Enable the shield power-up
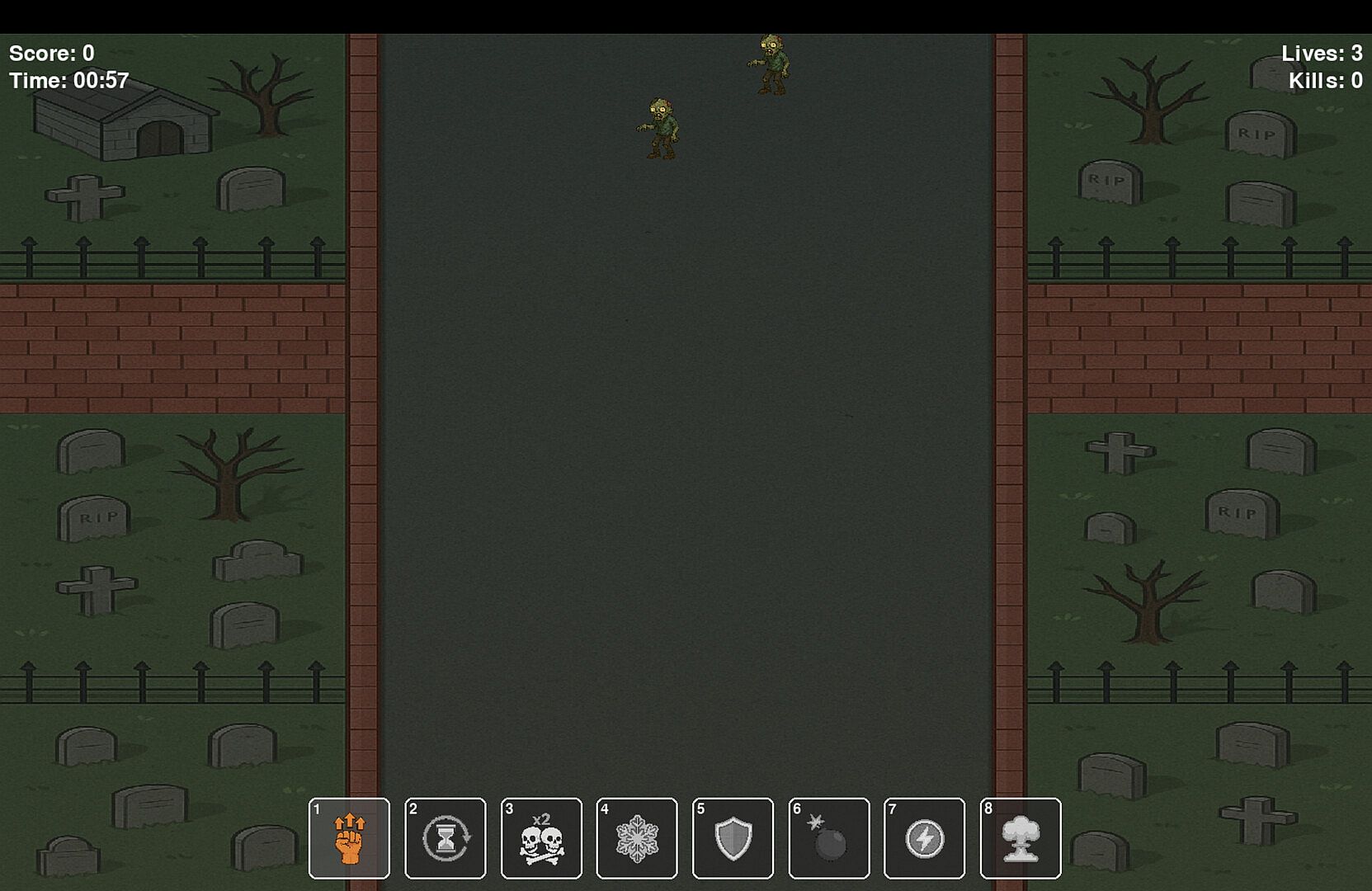1372x891 pixels. click(x=733, y=838)
